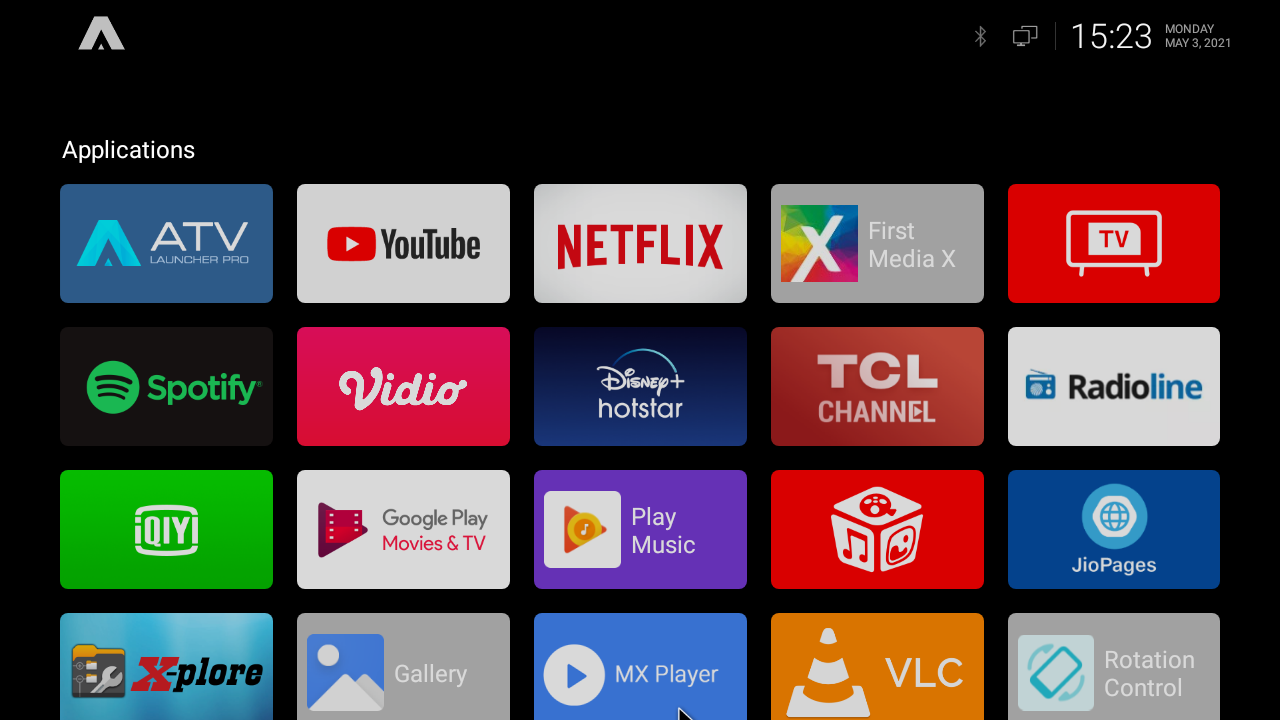The height and width of the screenshot is (720, 1280).
Task: Open First Media X app
Action: [x=877, y=243]
